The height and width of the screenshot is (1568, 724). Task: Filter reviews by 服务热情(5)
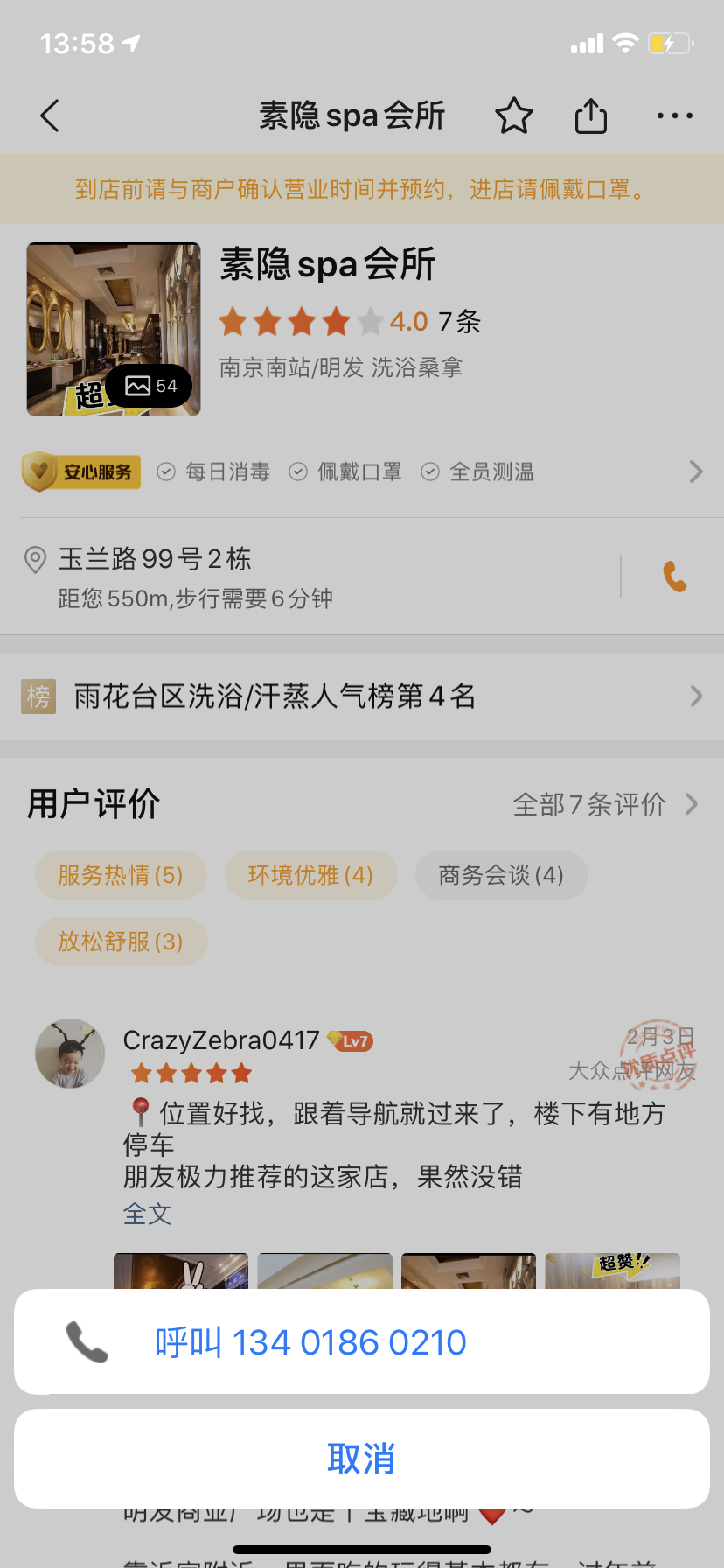121,875
